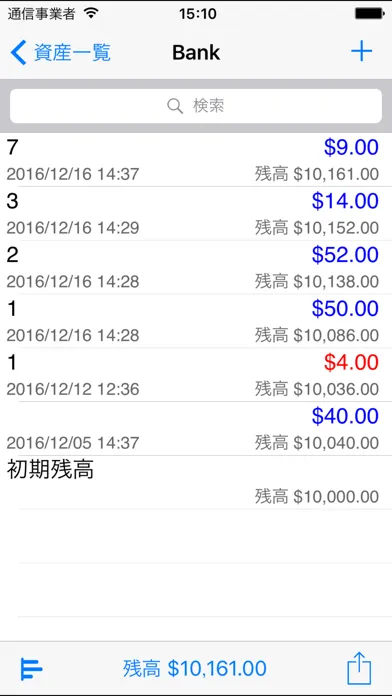Open the 初期残高 row
The height and width of the screenshot is (696, 392).
196,482
